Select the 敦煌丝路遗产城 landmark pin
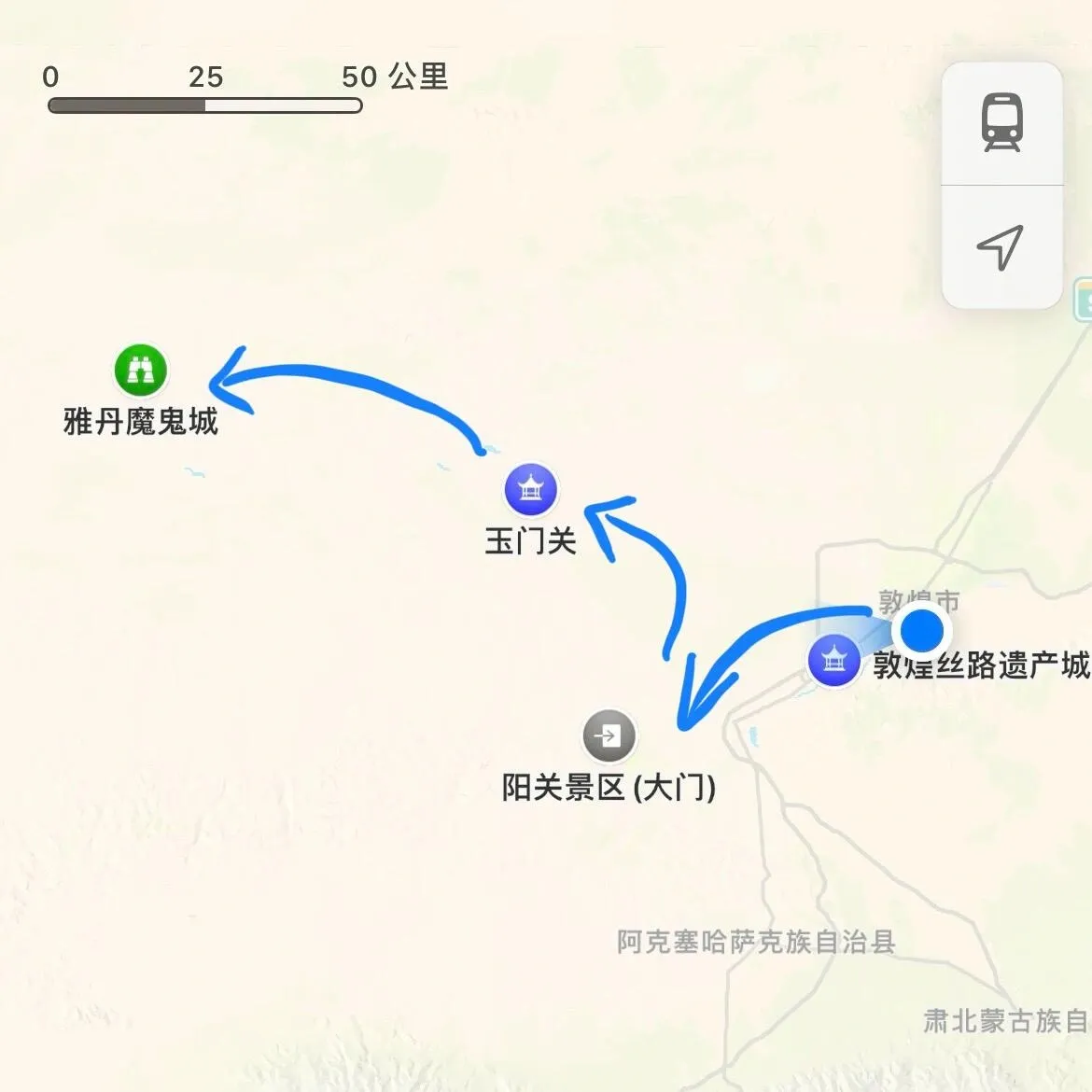1092x1092 pixels. [x=833, y=660]
